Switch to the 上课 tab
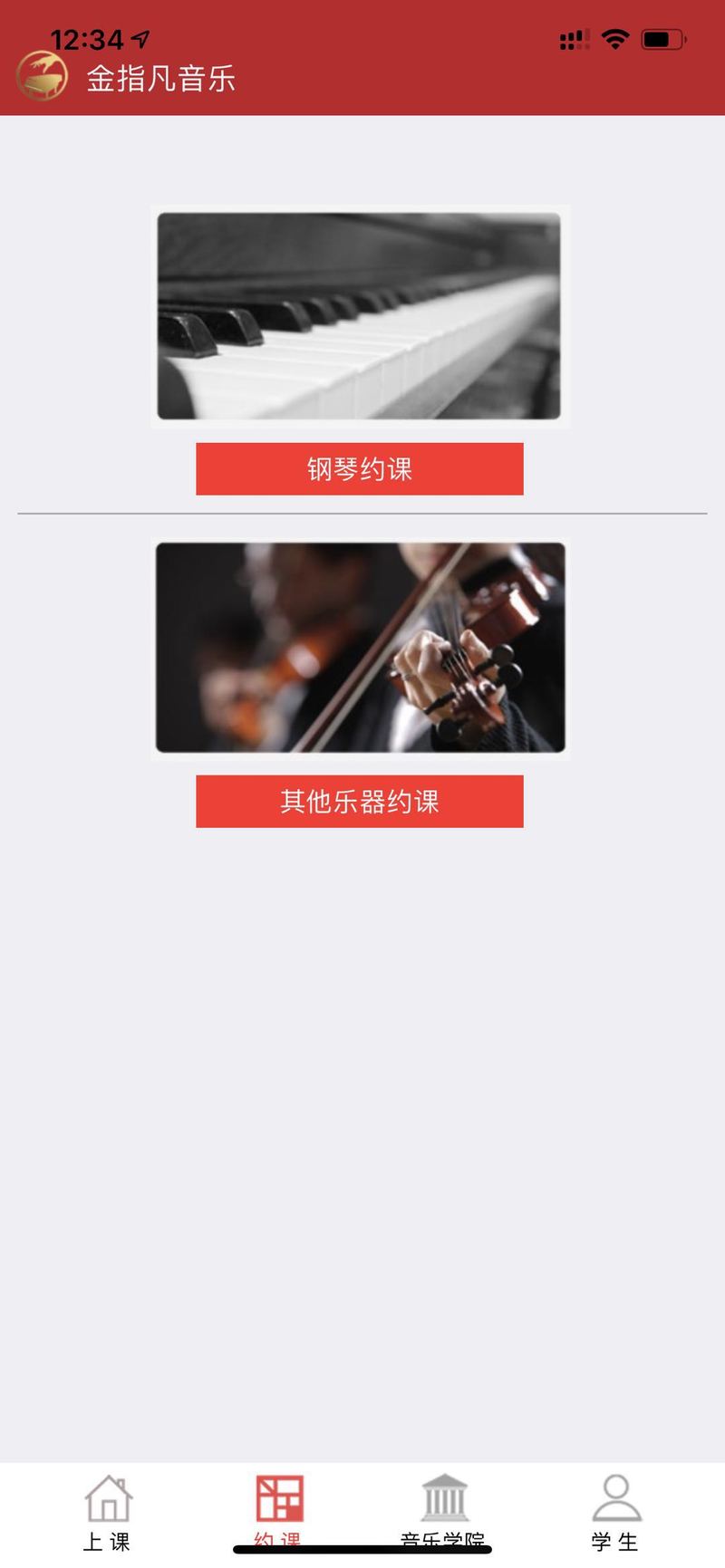This screenshot has height=1568, width=725. click(108, 1511)
